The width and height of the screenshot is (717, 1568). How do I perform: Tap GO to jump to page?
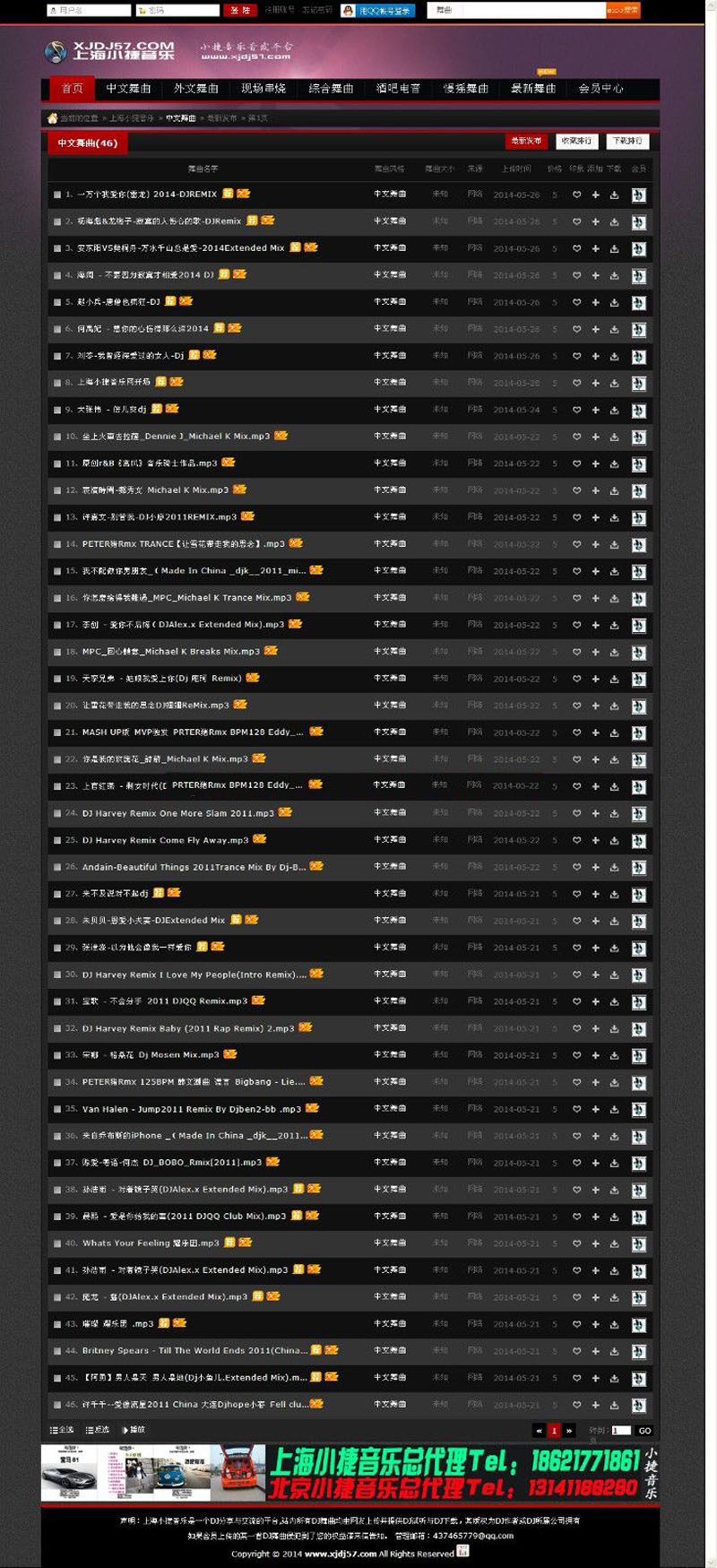coord(644,1431)
